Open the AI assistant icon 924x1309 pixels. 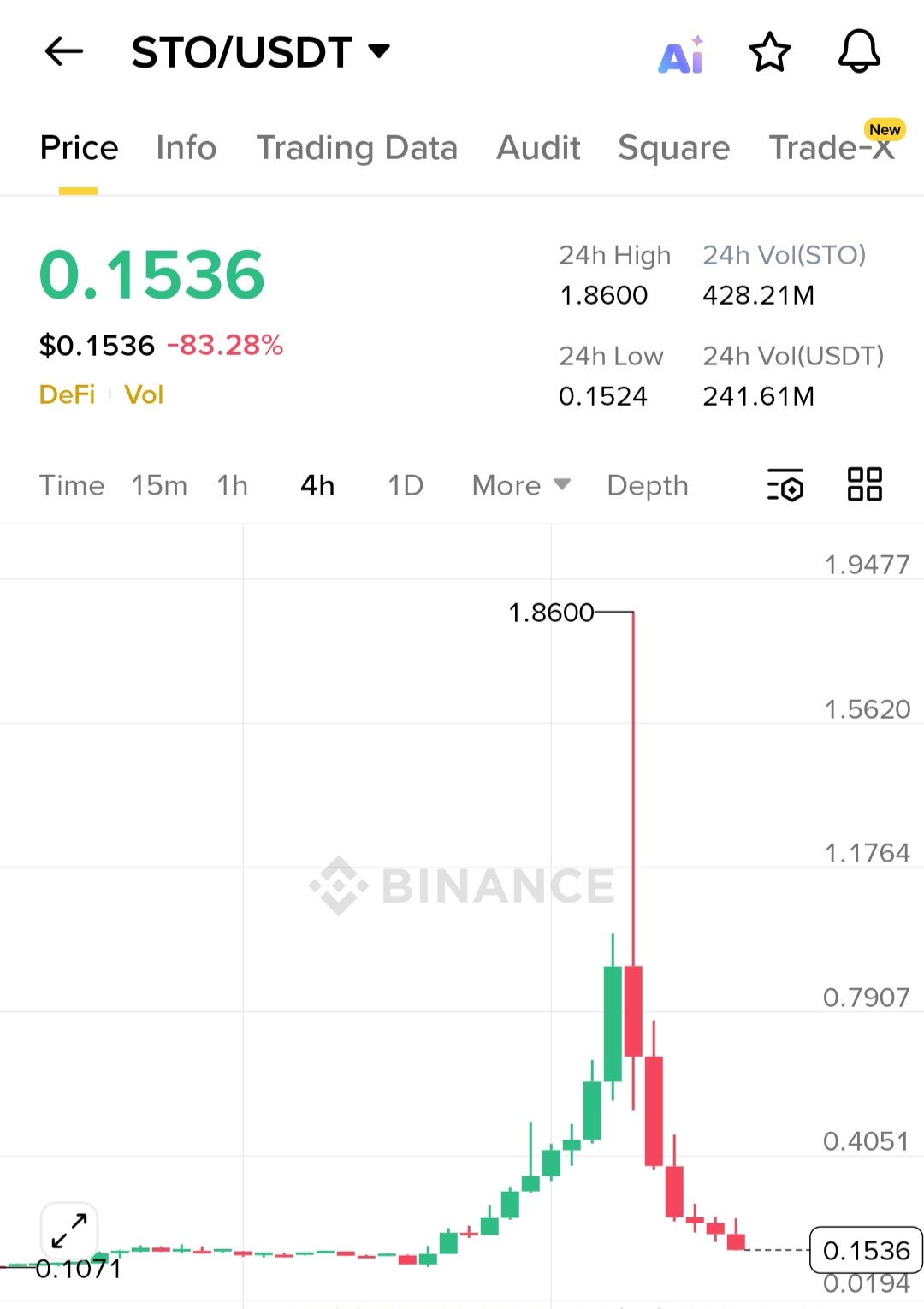682,56
